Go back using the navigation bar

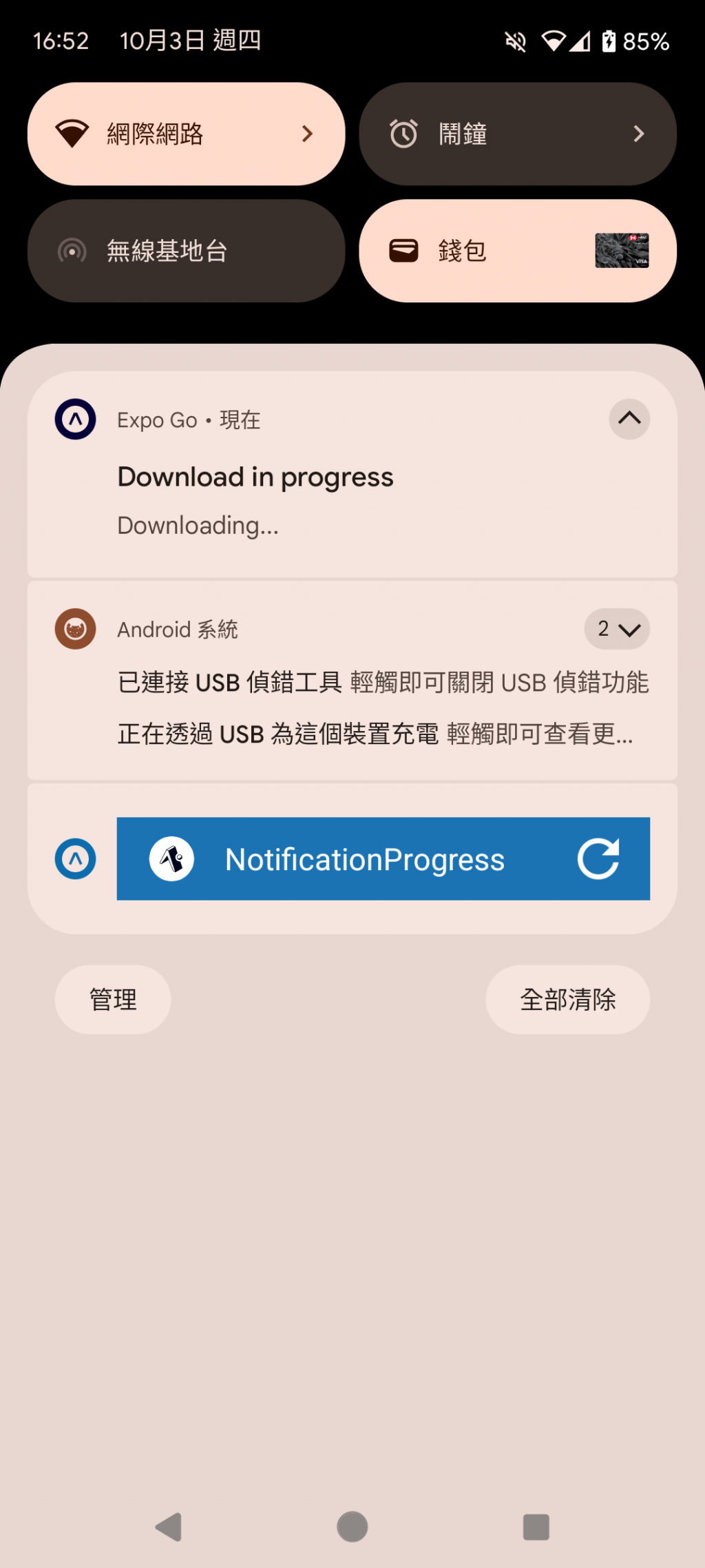(x=169, y=1527)
